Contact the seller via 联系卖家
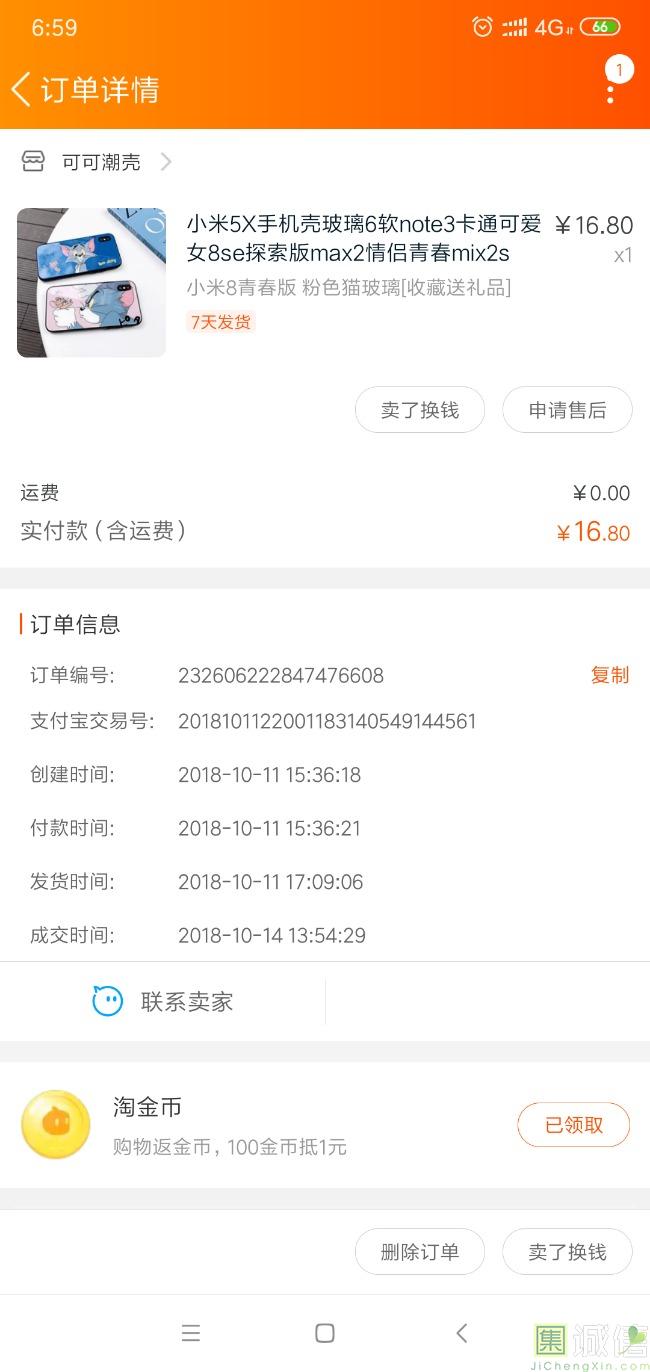The height and width of the screenshot is (1372, 650). (163, 1001)
